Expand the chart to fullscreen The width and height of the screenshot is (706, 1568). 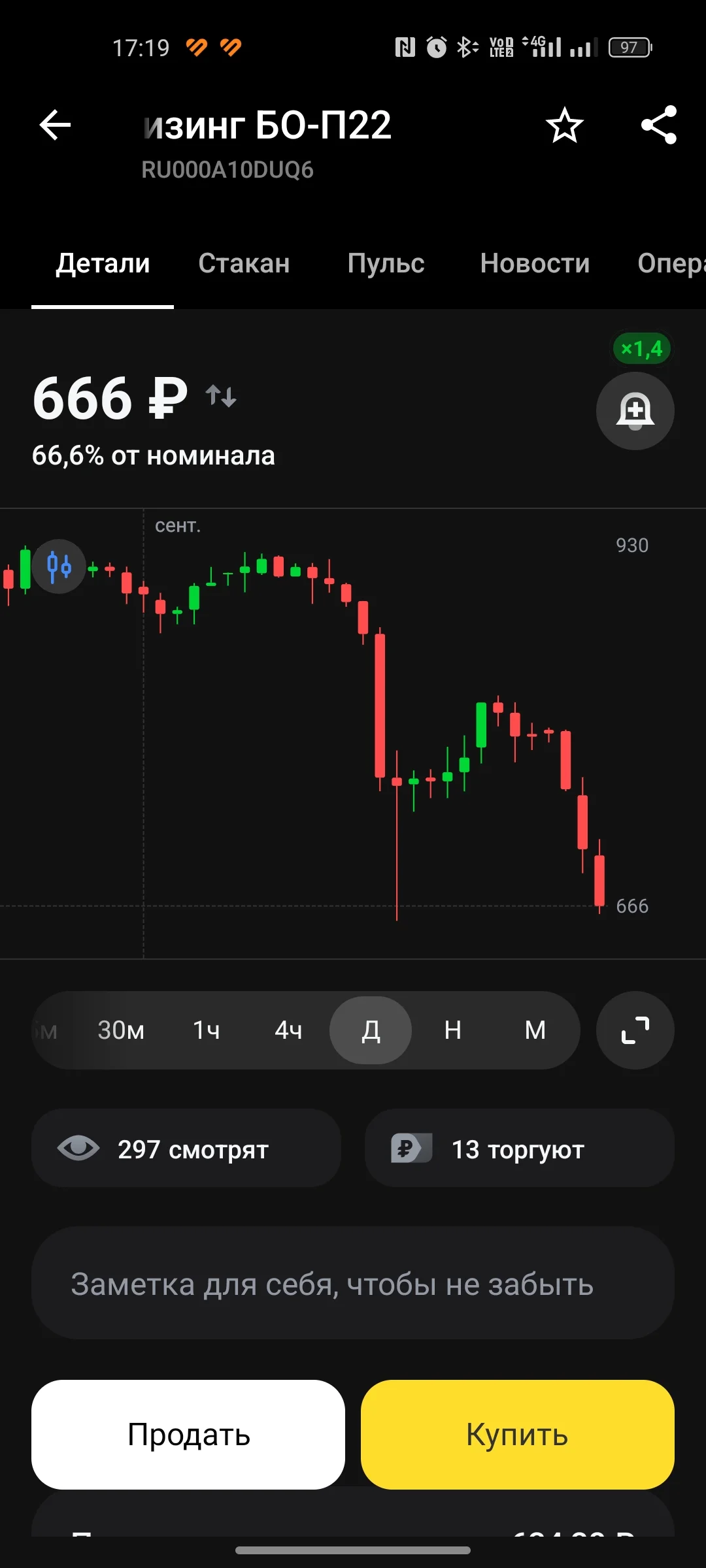click(635, 1030)
